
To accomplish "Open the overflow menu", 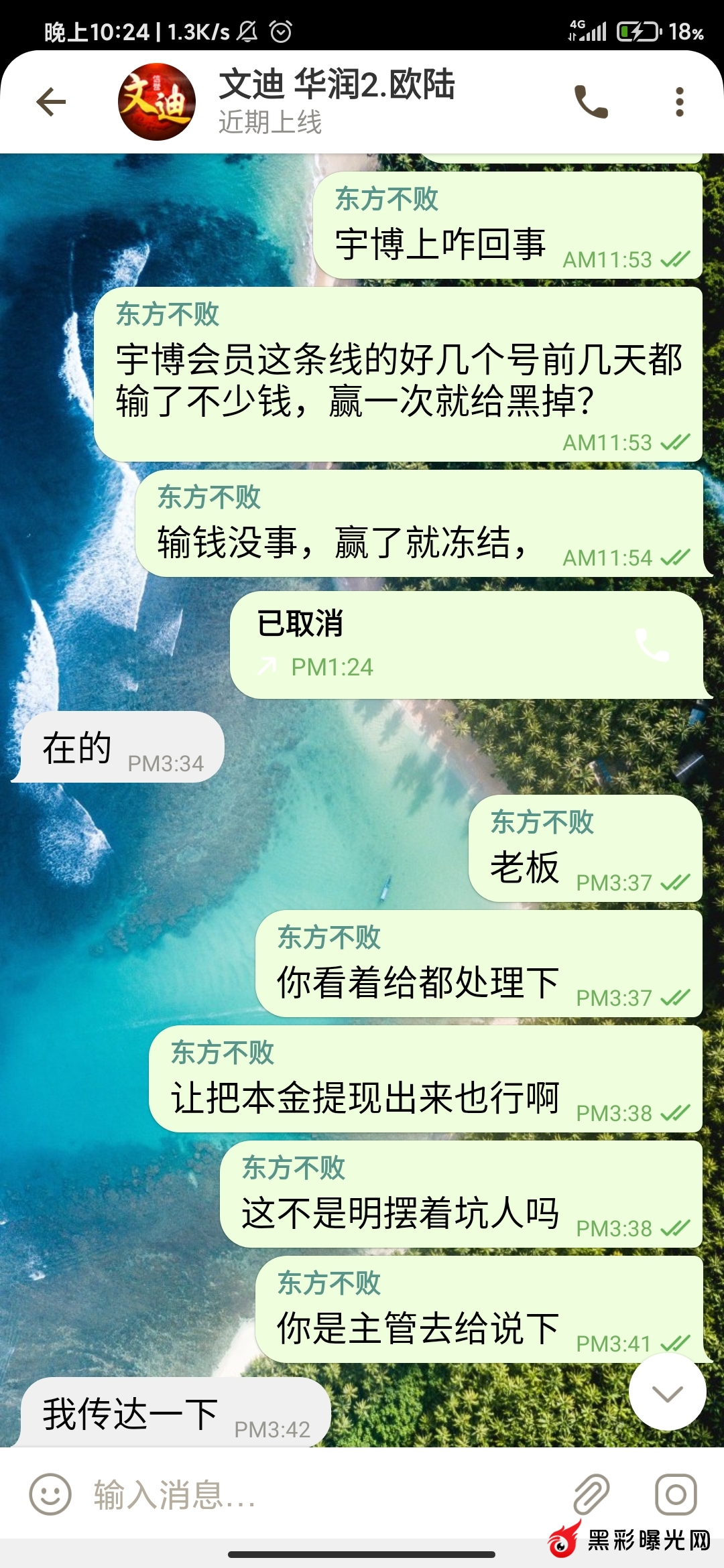I will (x=679, y=103).
